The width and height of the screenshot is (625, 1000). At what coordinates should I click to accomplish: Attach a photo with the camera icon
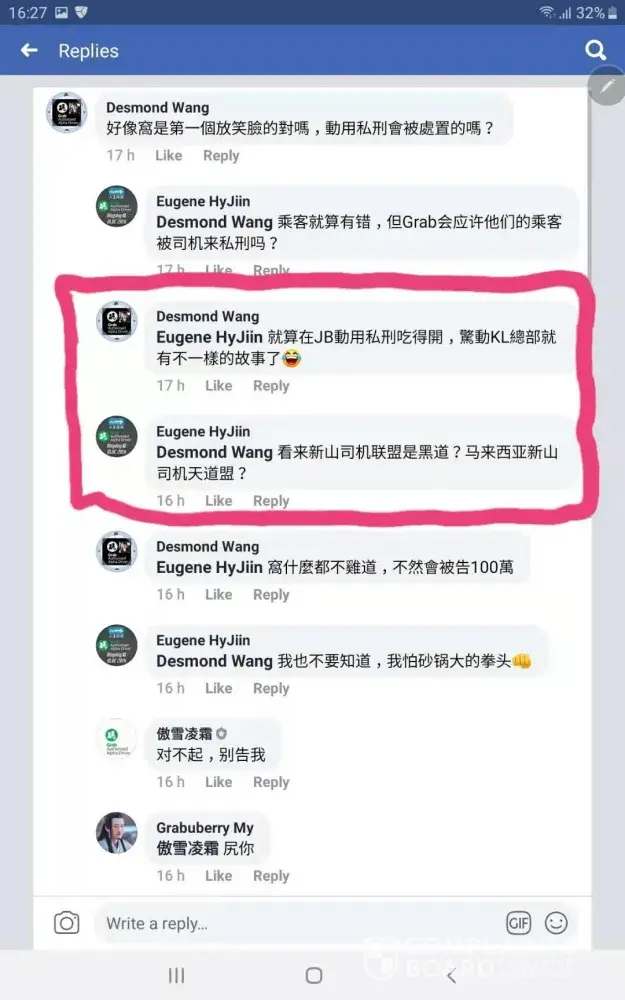[x=67, y=923]
